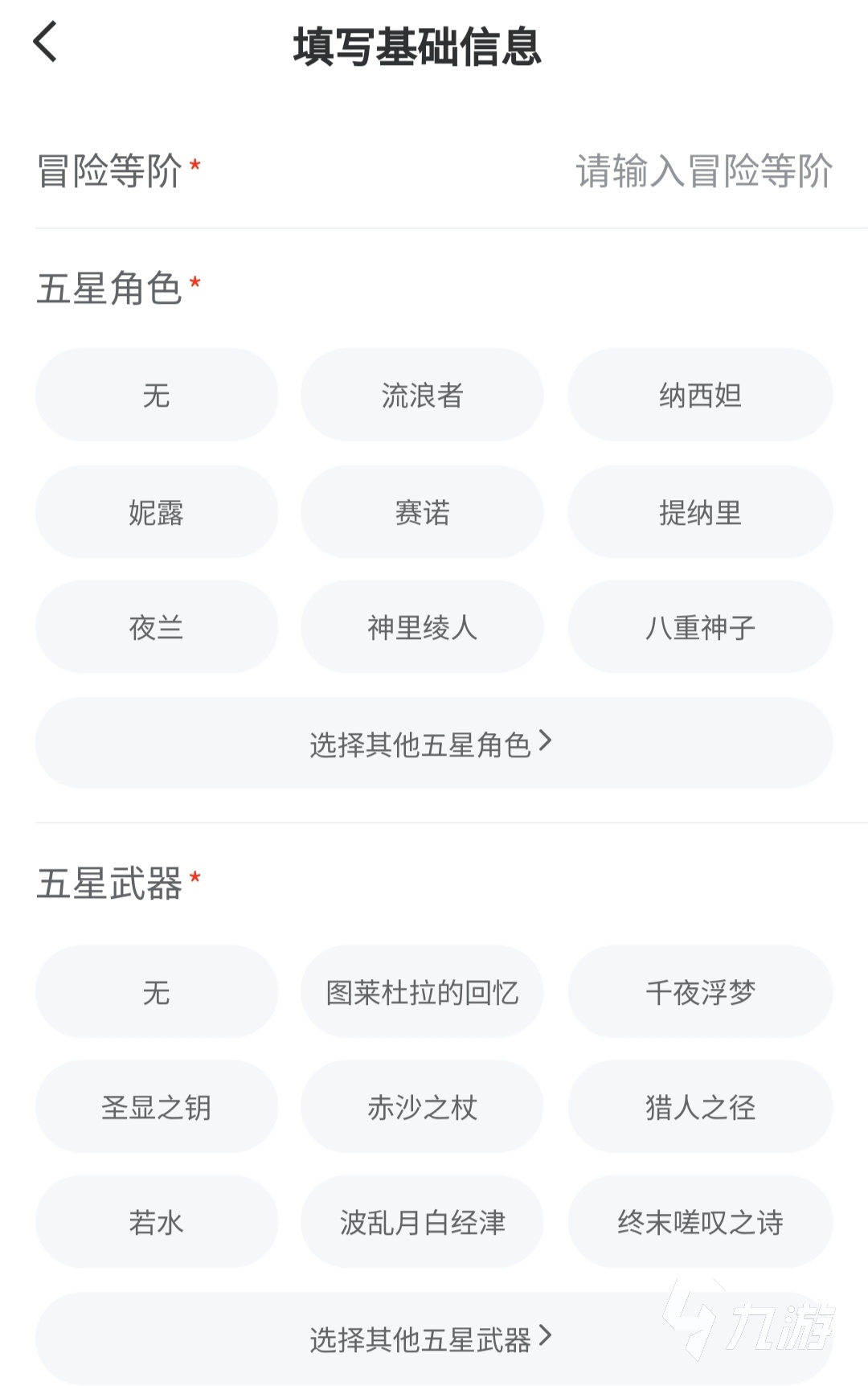Pick 赛诺 from five-star characters
The image size is (868, 1386).
click(x=422, y=512)
